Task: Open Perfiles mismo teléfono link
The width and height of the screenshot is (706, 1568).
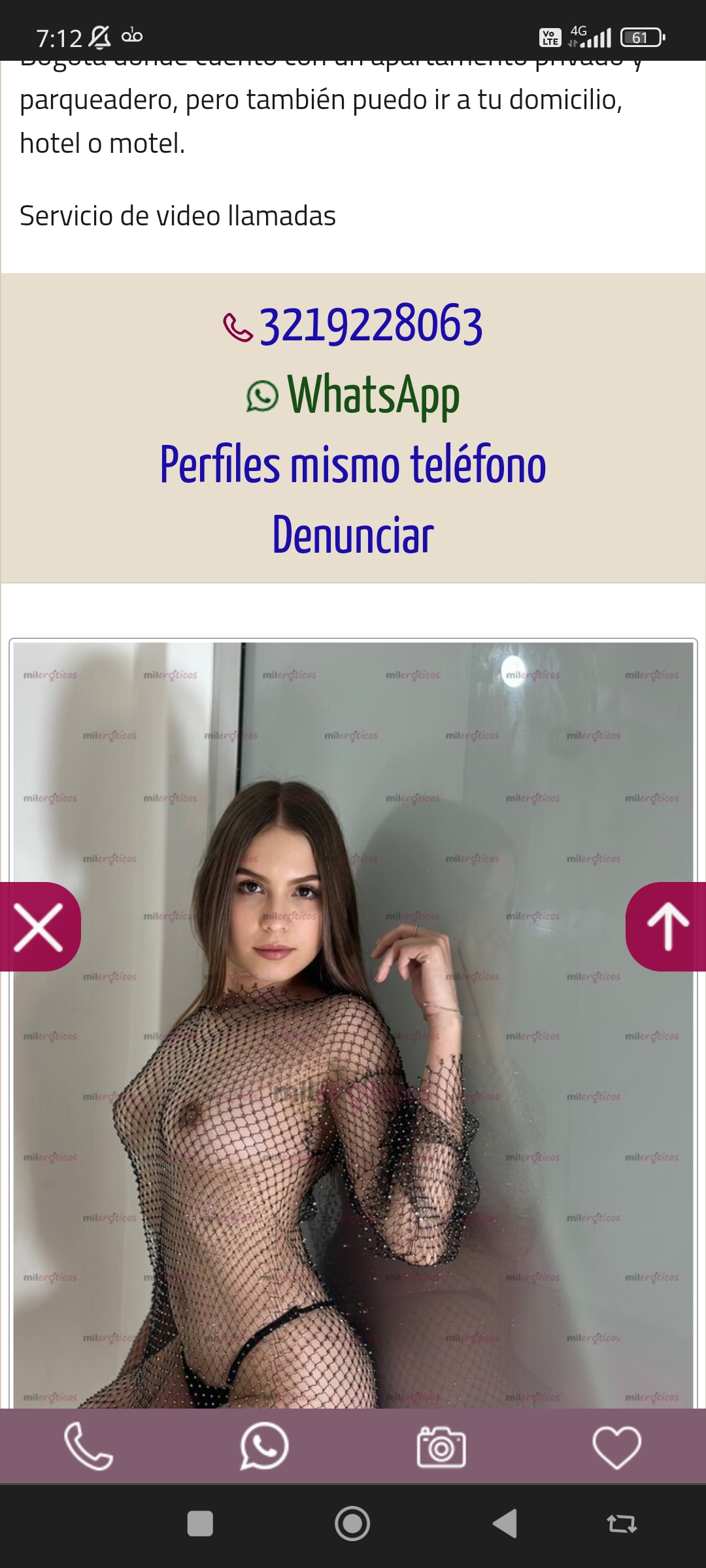Action: (x=353, y=465)
